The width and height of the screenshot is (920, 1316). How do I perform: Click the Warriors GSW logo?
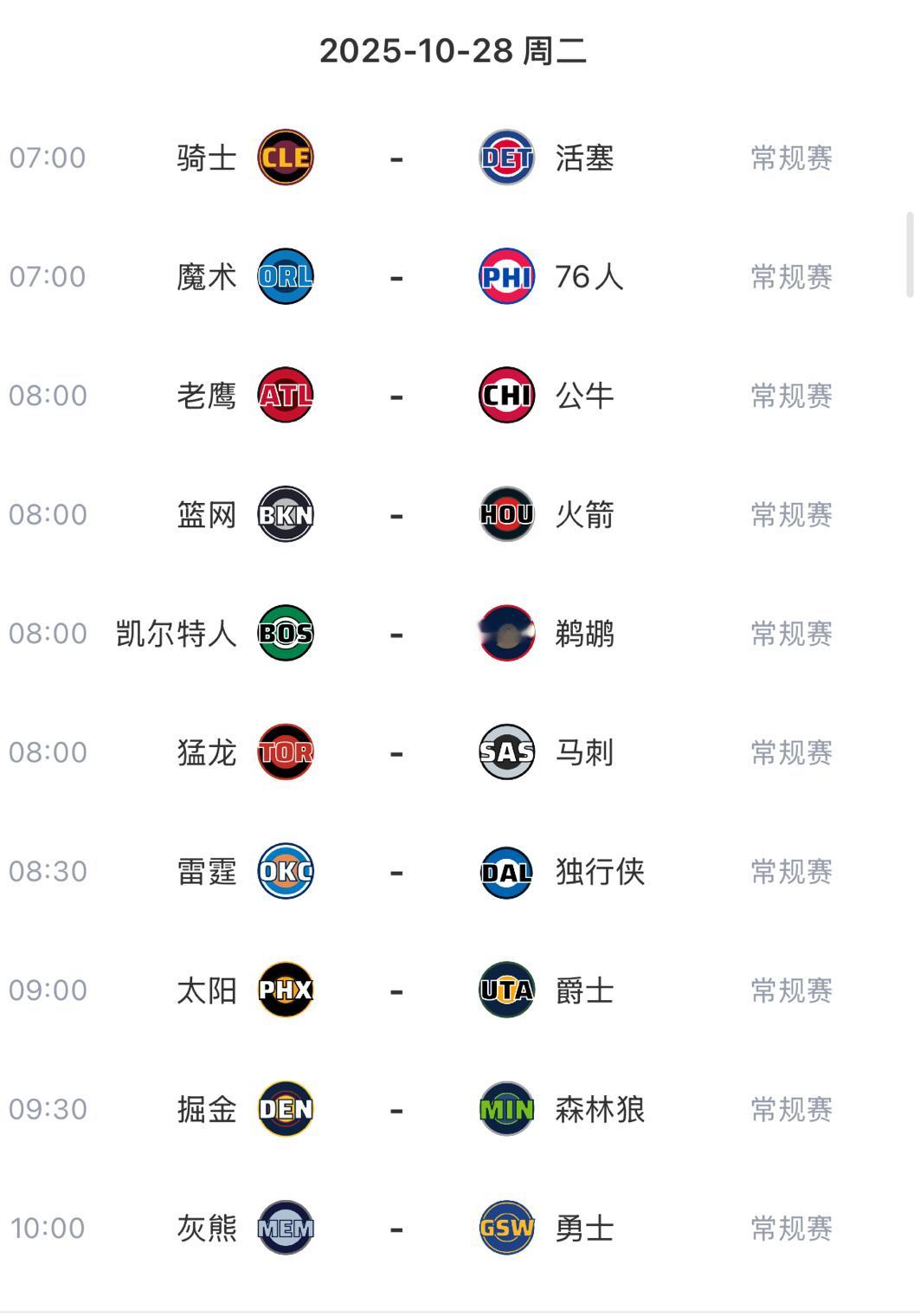point(506,1227)
